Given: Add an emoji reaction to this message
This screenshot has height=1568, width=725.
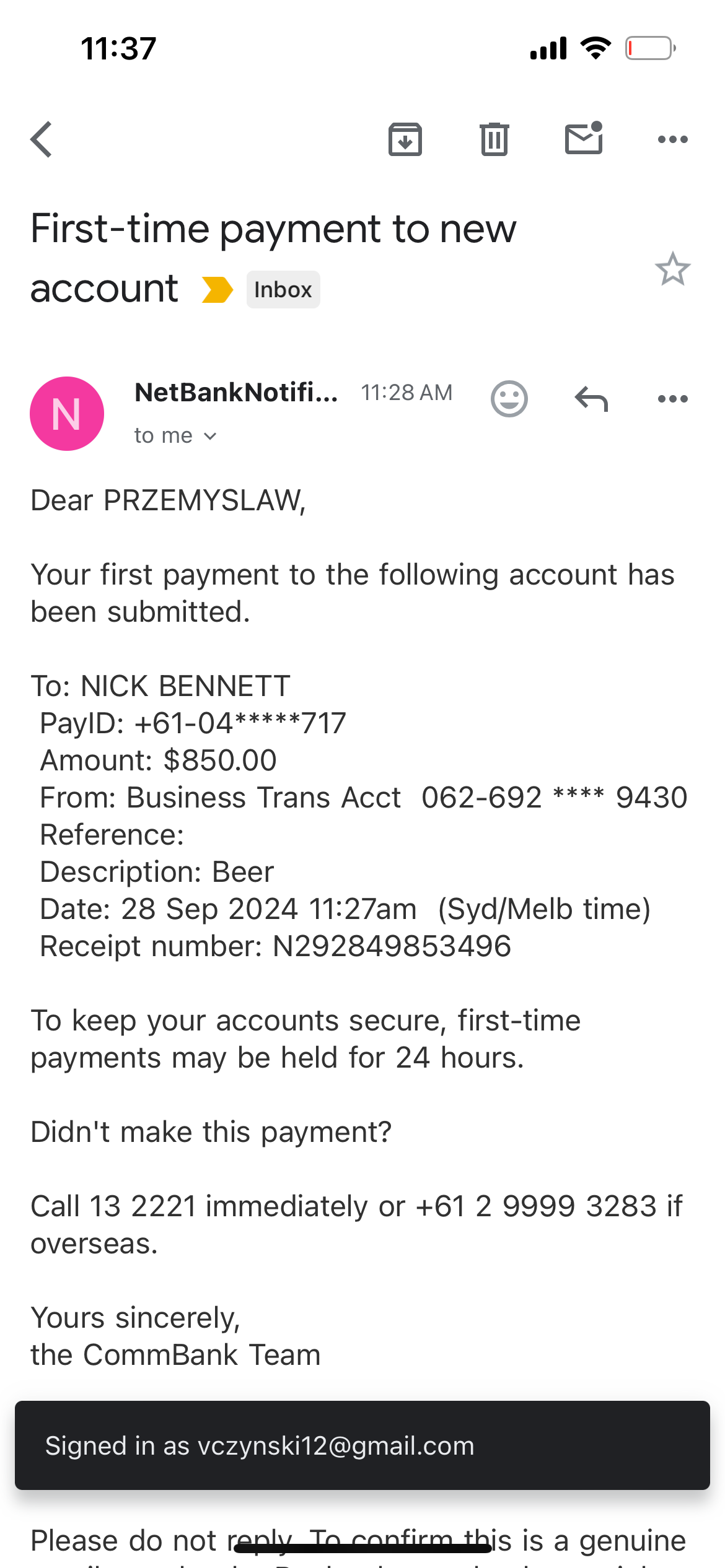Looking at the screenshot, I should [509, 398].
